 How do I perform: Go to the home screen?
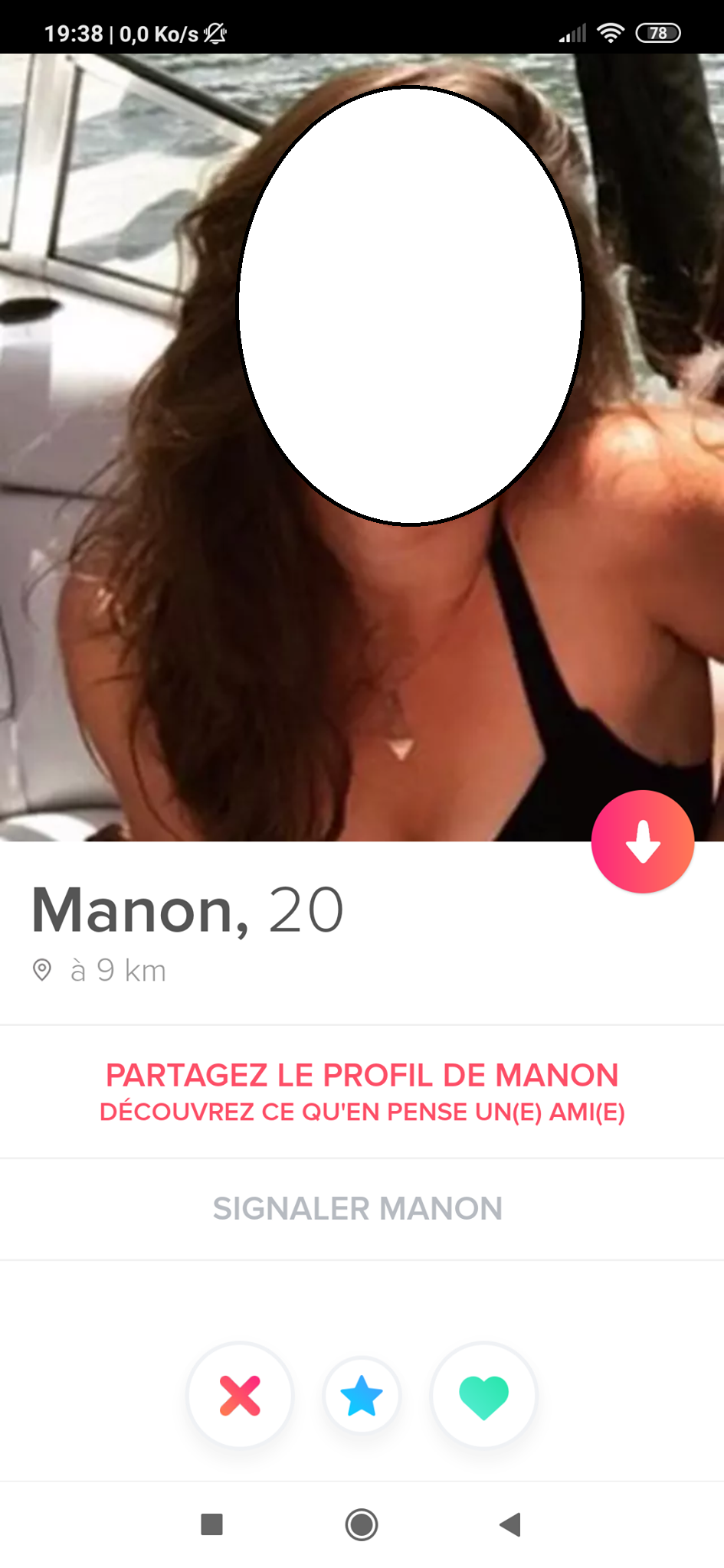[362, 1524]
